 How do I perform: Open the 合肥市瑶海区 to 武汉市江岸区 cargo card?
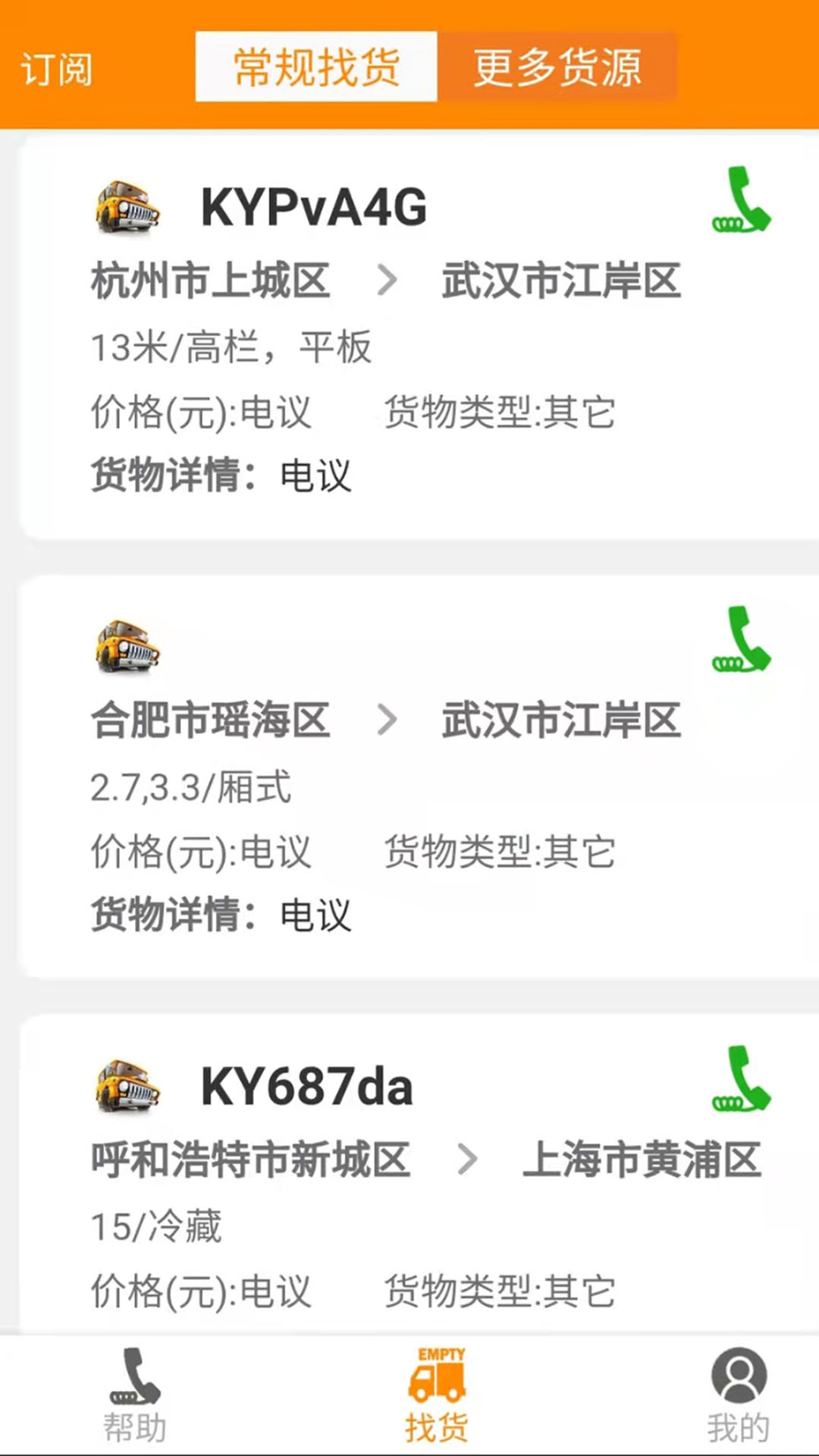(419, 777)
